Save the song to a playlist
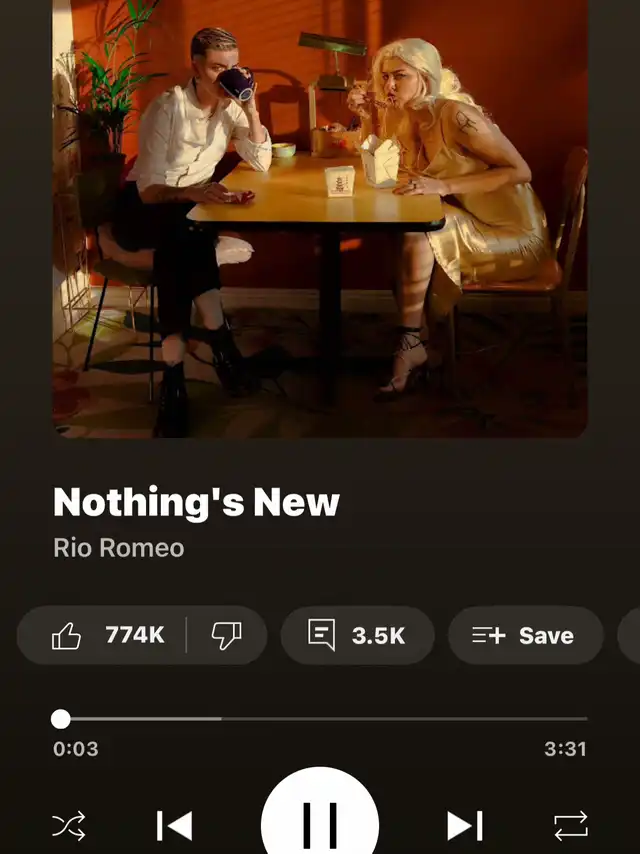 pos(525,635)
